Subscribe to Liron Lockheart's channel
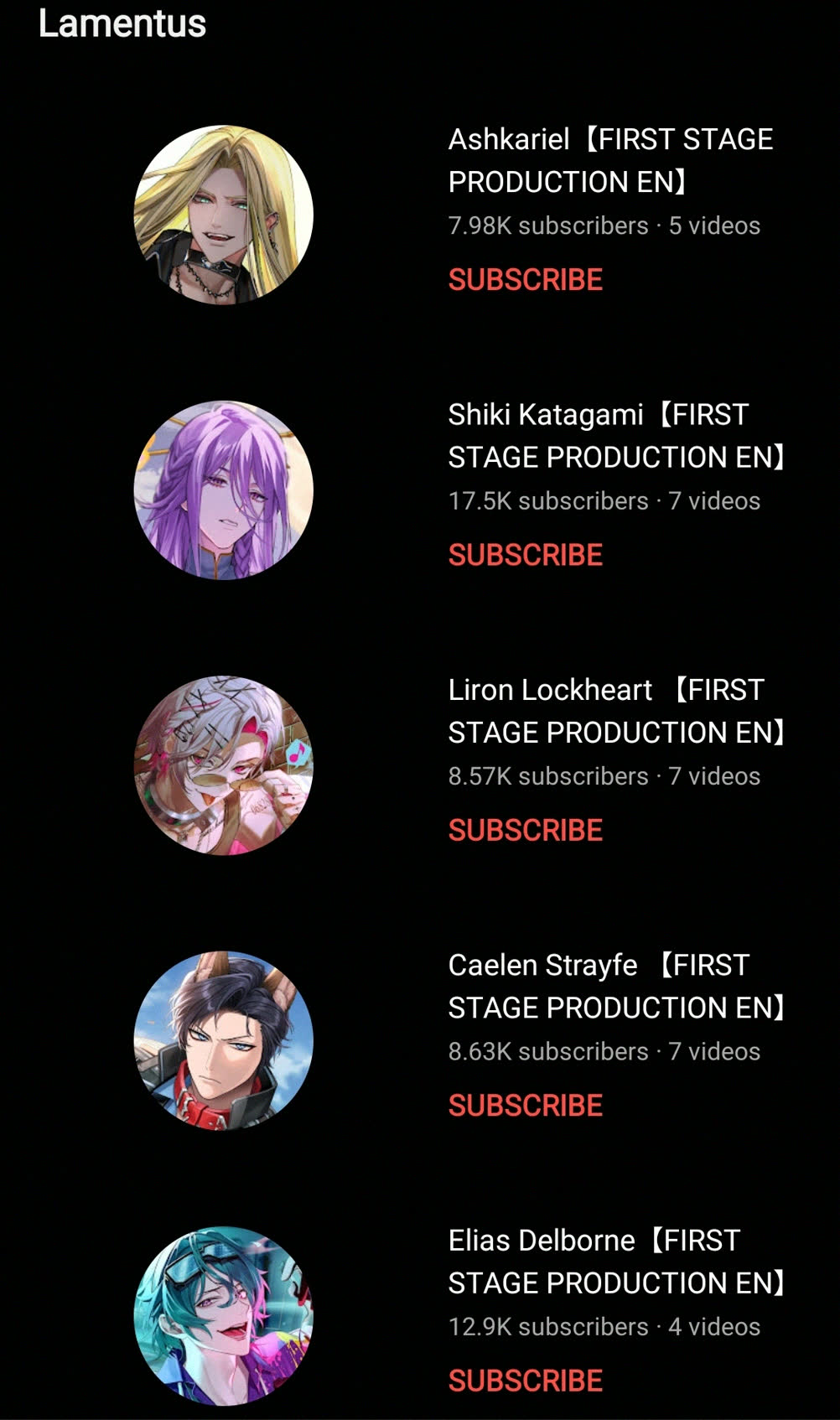This screenshot has width=840, height=1420. pos(525,830)
